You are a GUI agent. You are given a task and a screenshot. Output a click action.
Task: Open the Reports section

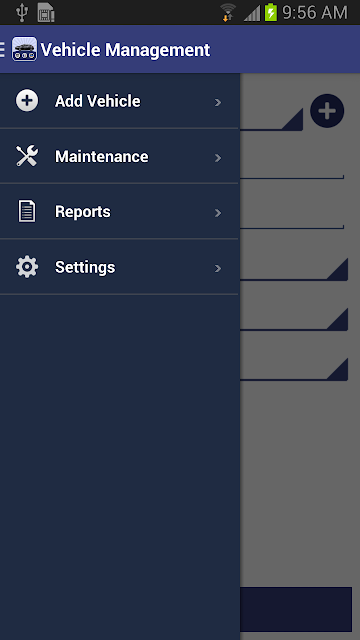point(119,211)
